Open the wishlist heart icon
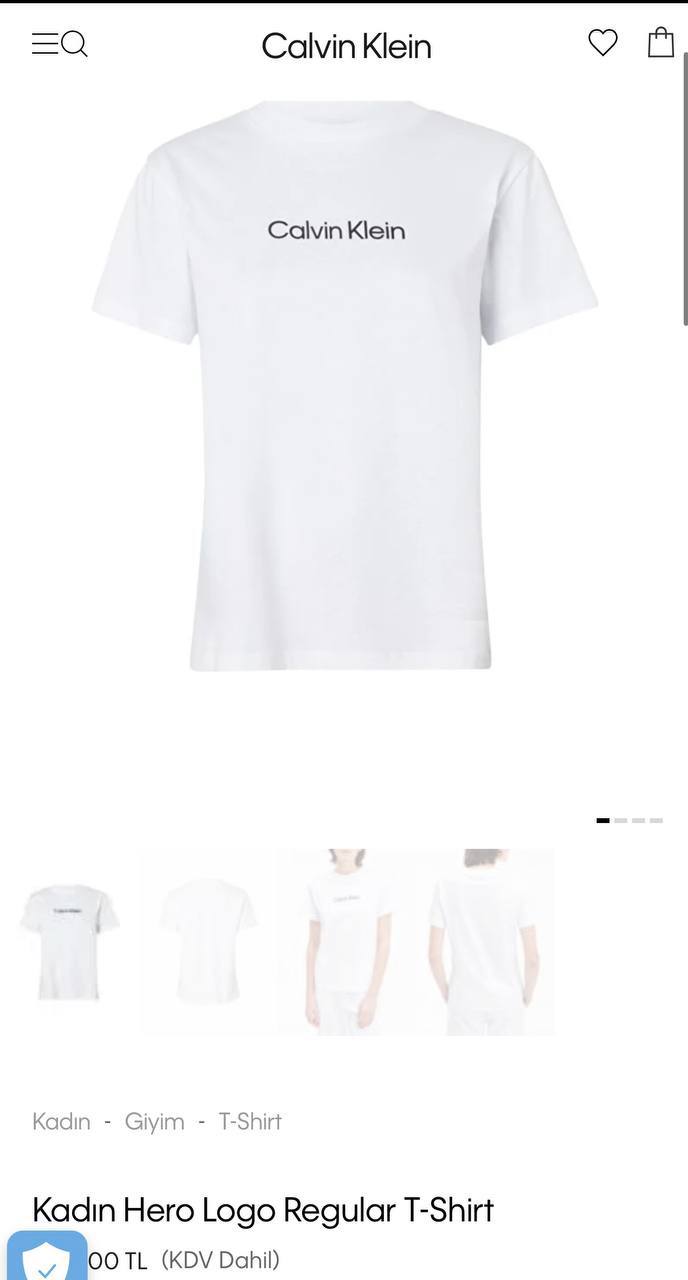 (602, 43)
